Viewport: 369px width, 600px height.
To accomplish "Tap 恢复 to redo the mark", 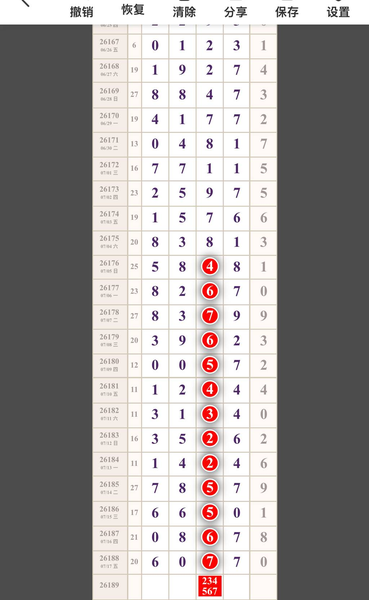I will 133,10.
